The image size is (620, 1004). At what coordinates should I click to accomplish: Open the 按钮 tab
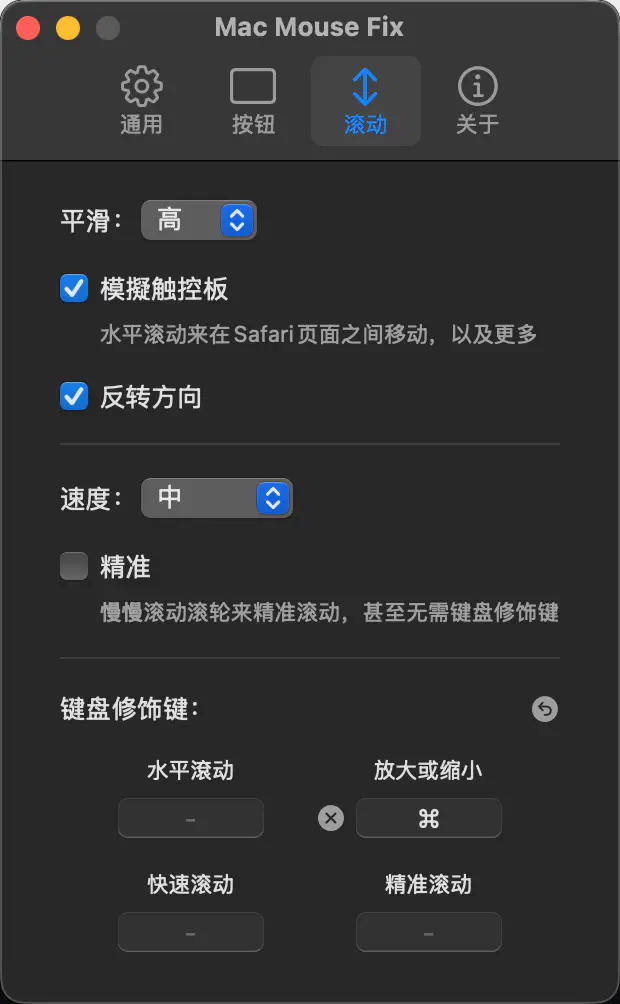[253, 101]
